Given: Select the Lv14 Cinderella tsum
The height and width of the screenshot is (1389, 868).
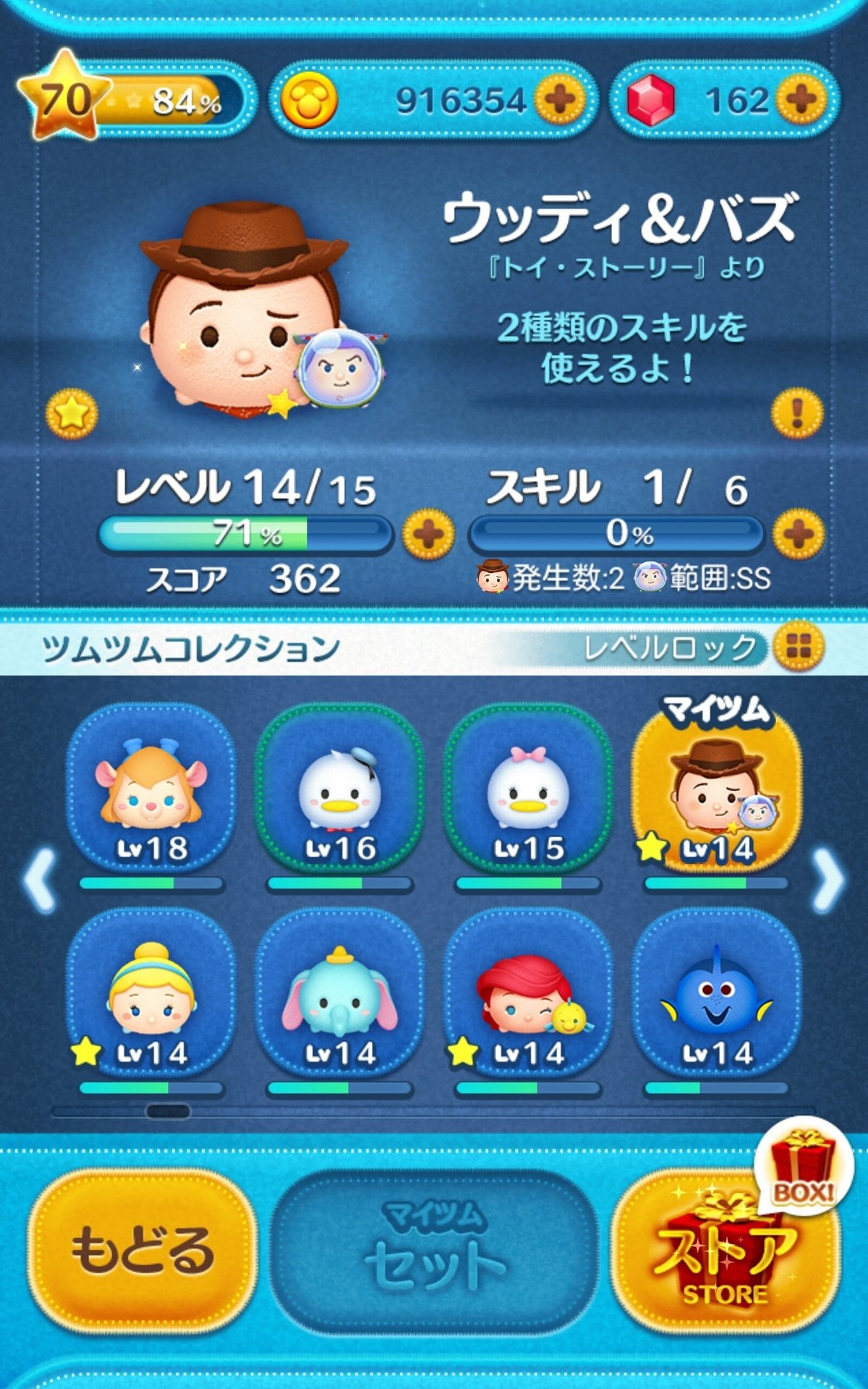Looking at the screenshot, I should [x=151, y=993].
